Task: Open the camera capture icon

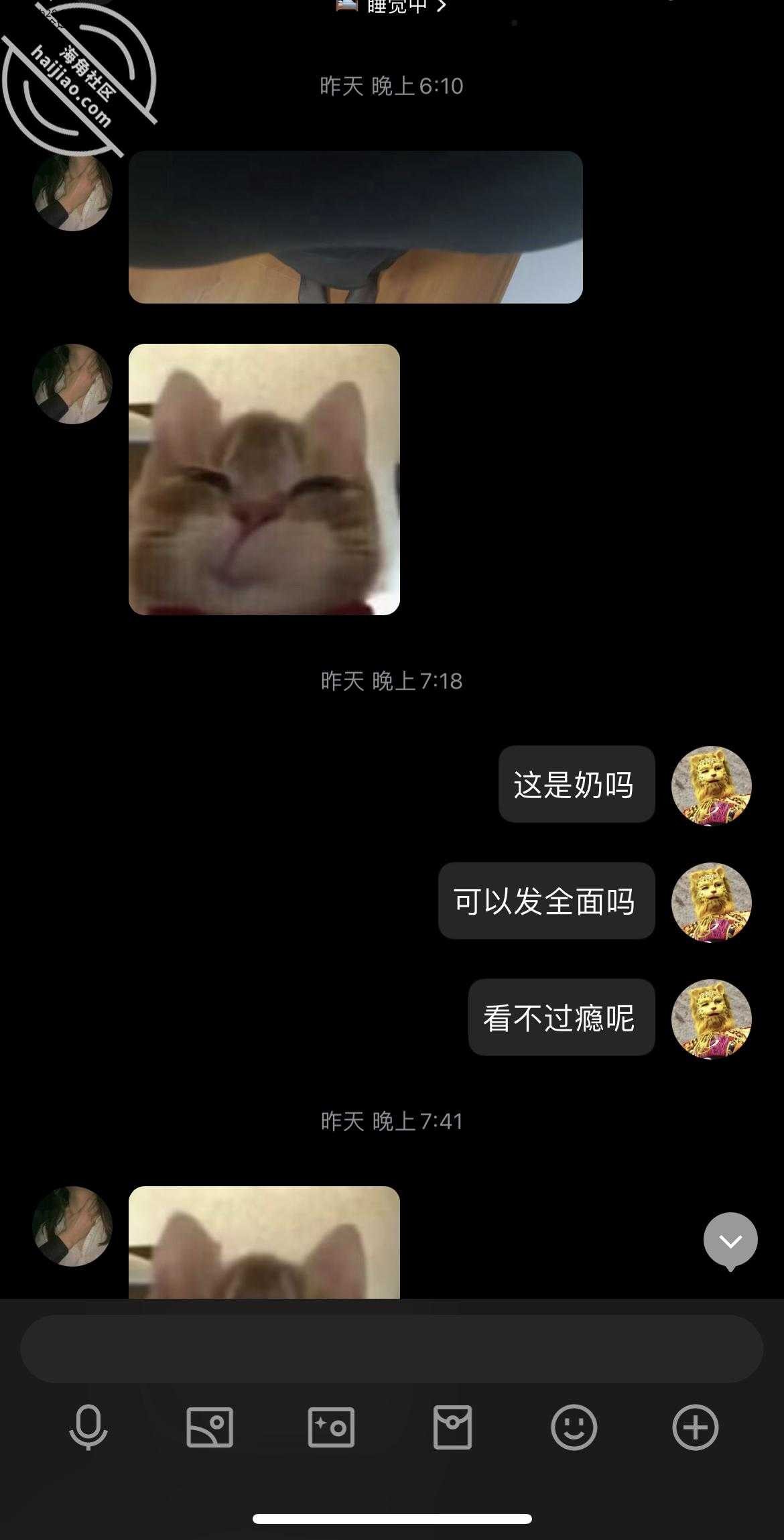Action: (x=331, y=1427)
